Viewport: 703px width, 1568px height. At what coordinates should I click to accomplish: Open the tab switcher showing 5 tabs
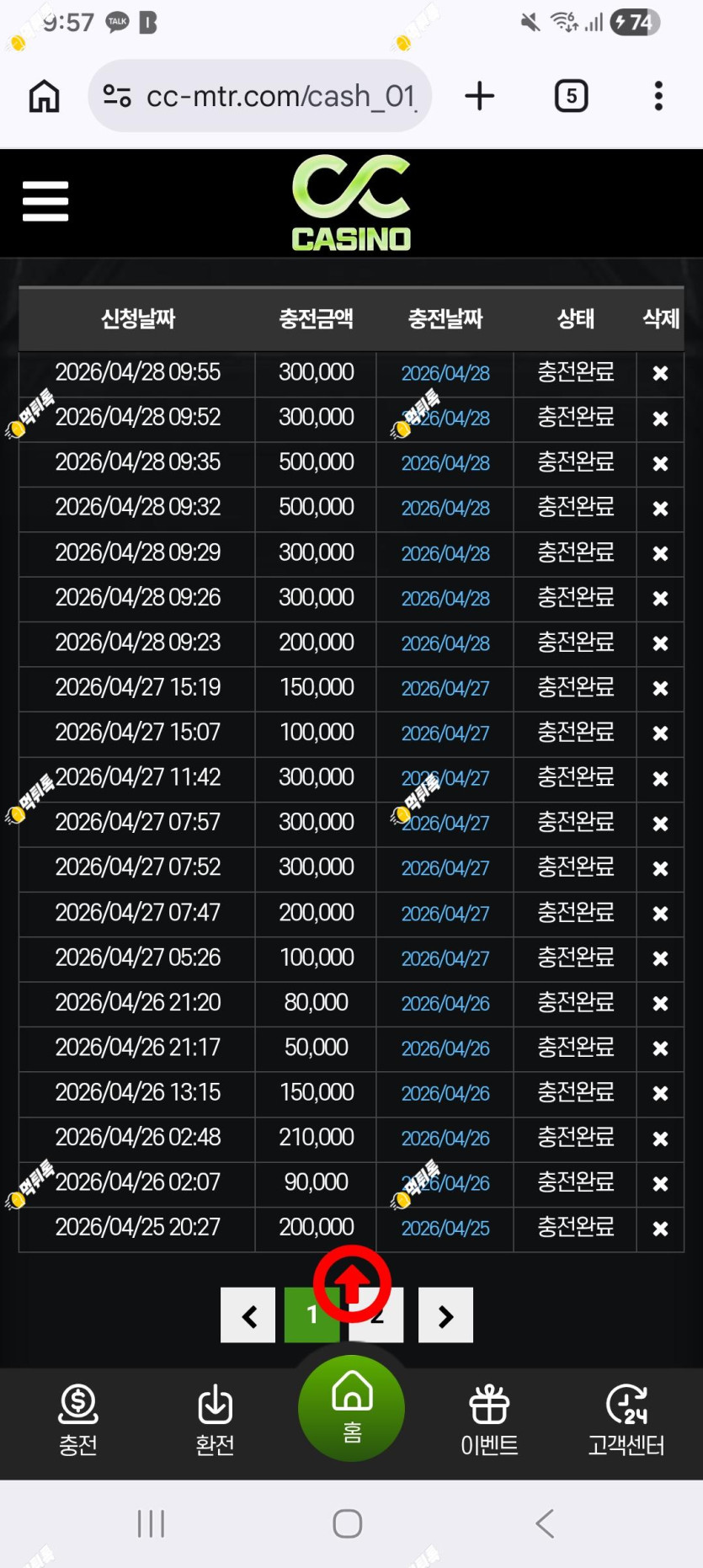[571, 96]
